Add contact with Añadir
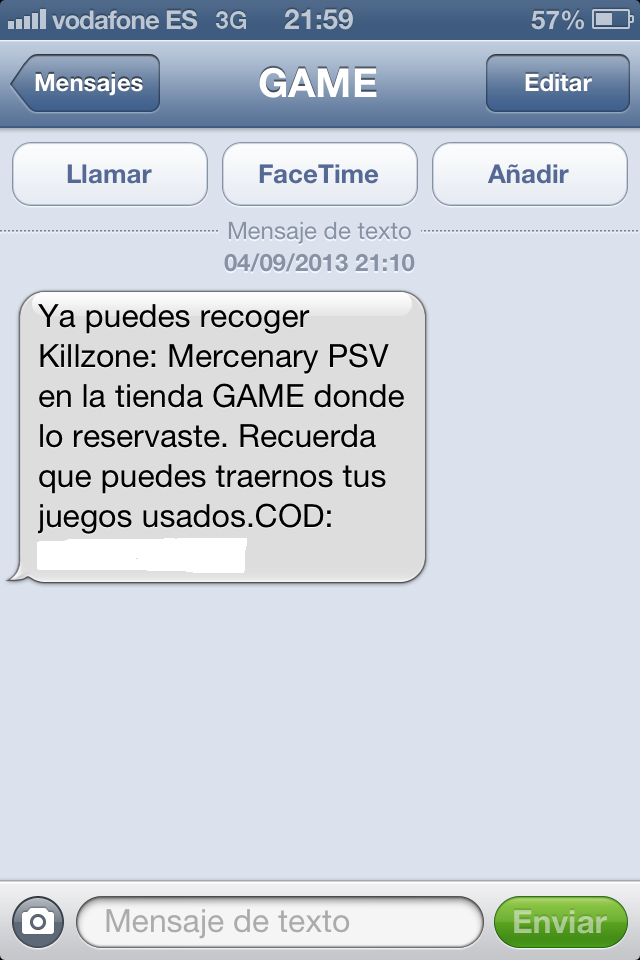This screenshot has width=640, height=960. tap(529, 174)
